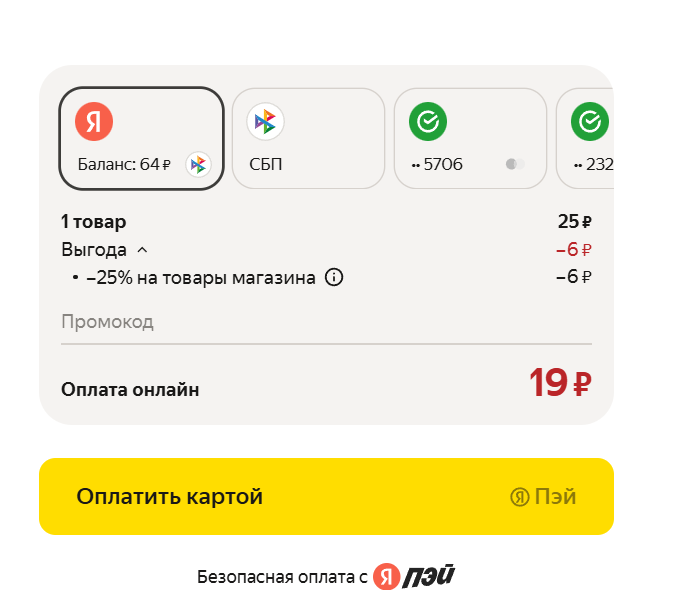
Task: Tap the Промокод input field
Action: tap(325, 323)
